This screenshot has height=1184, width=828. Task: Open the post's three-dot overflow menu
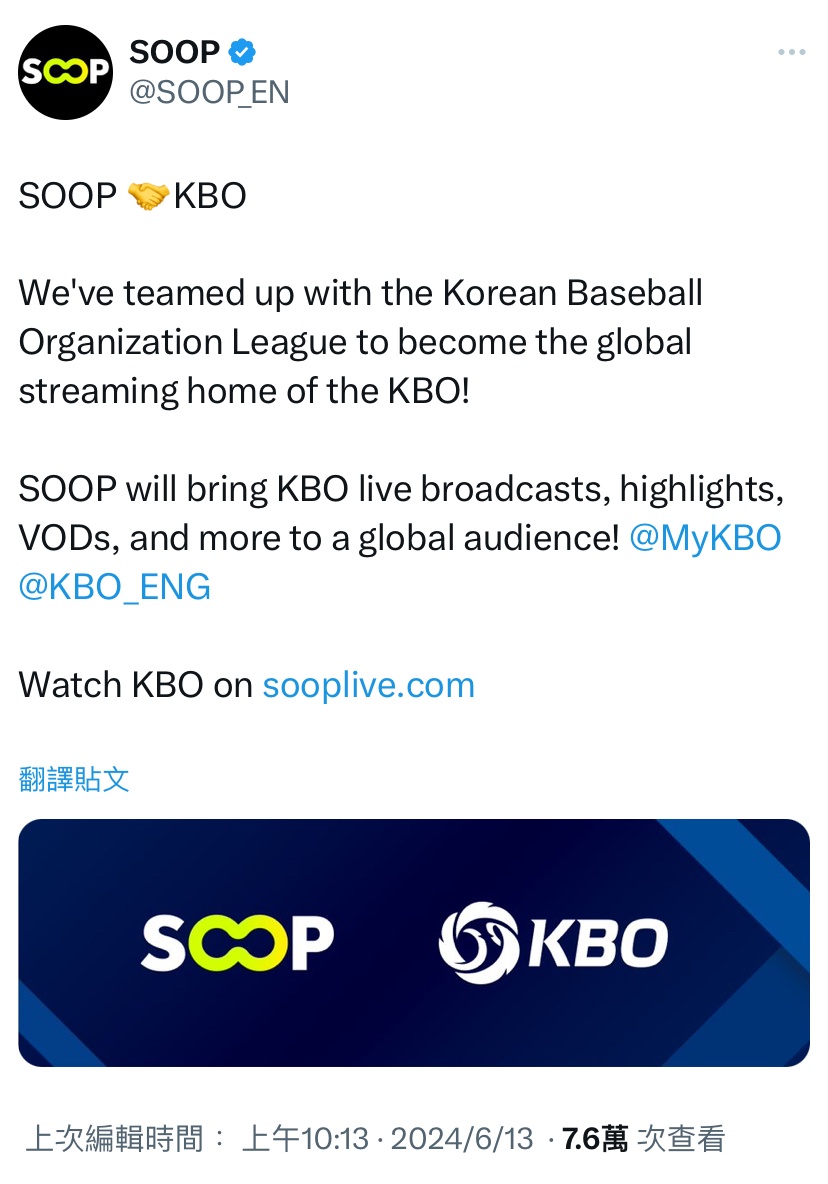click(792, 52)
